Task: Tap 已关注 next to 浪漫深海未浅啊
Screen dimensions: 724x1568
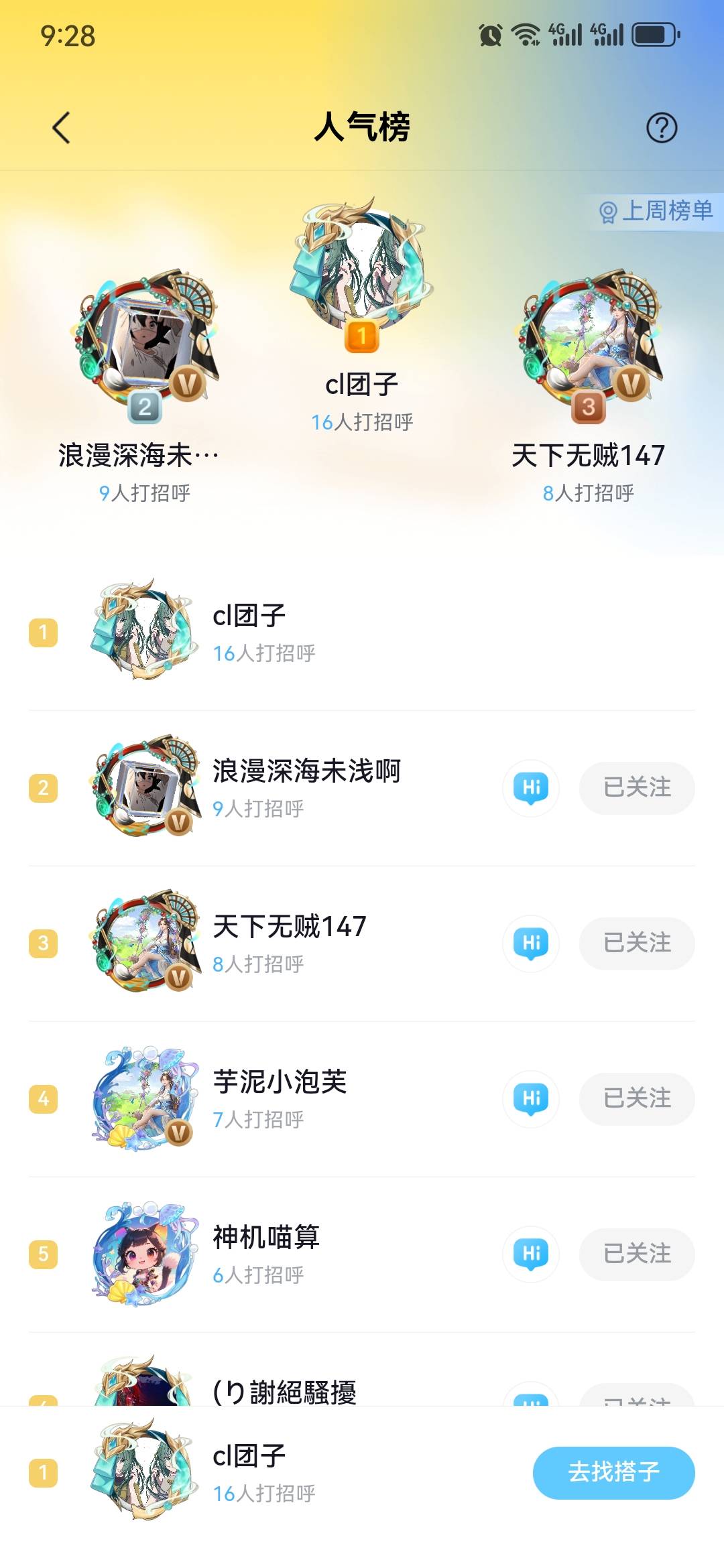Action: point(636,788)
